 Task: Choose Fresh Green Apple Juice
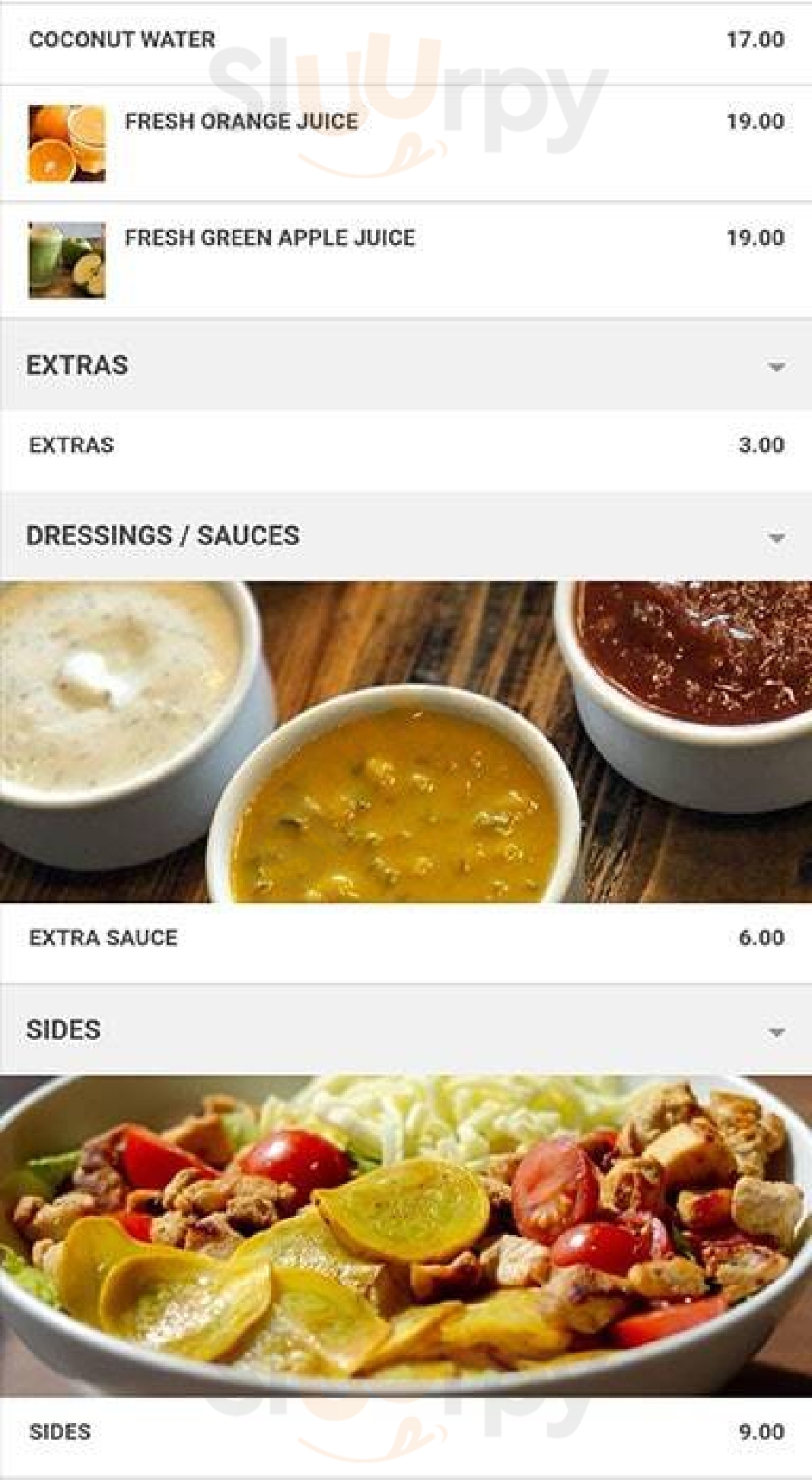pyautogui.click(x=269, y=238)
